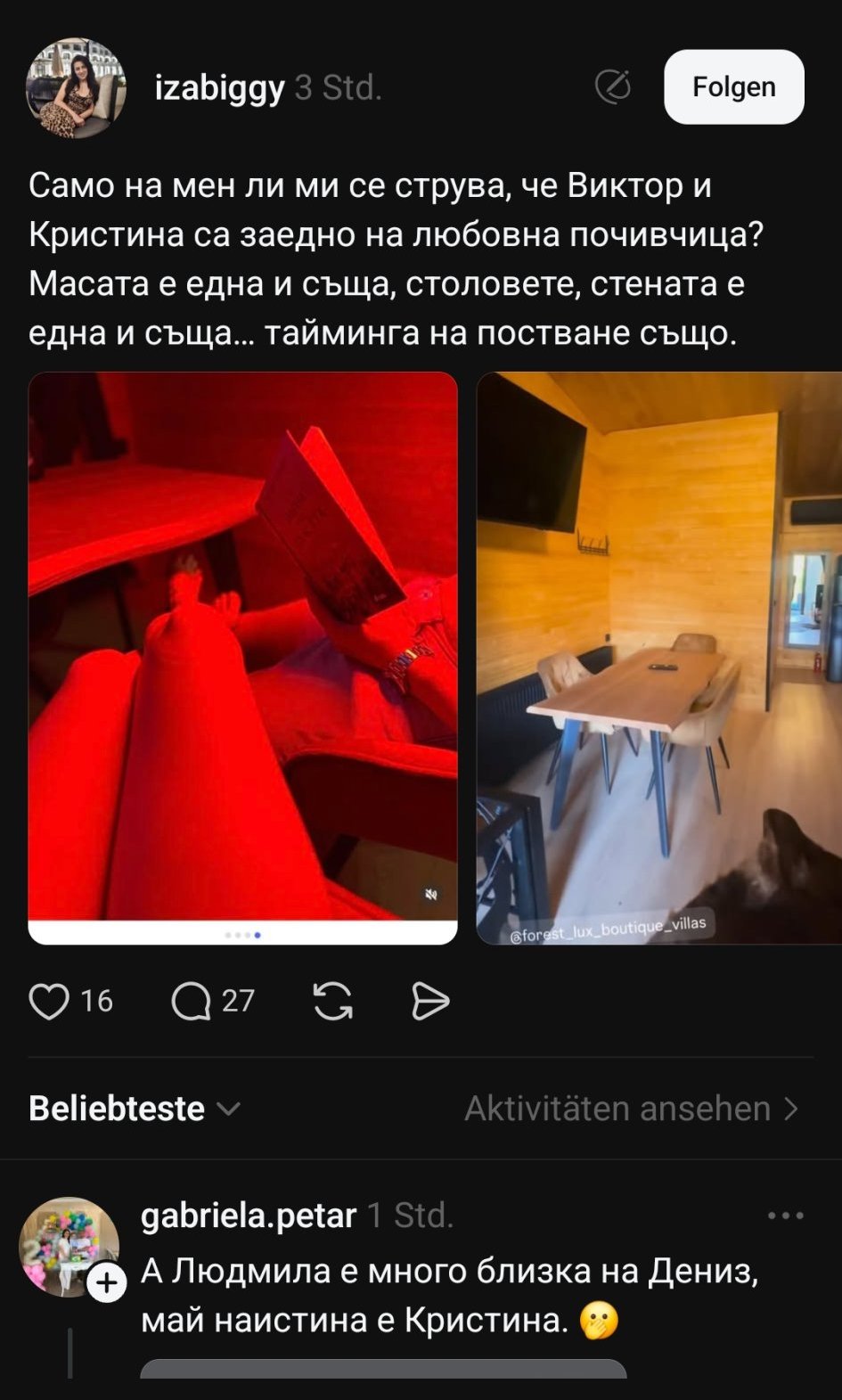Open gabriela.petar's profile by username
This screenshot has height=1400, width=842.
pos(248,1216)
